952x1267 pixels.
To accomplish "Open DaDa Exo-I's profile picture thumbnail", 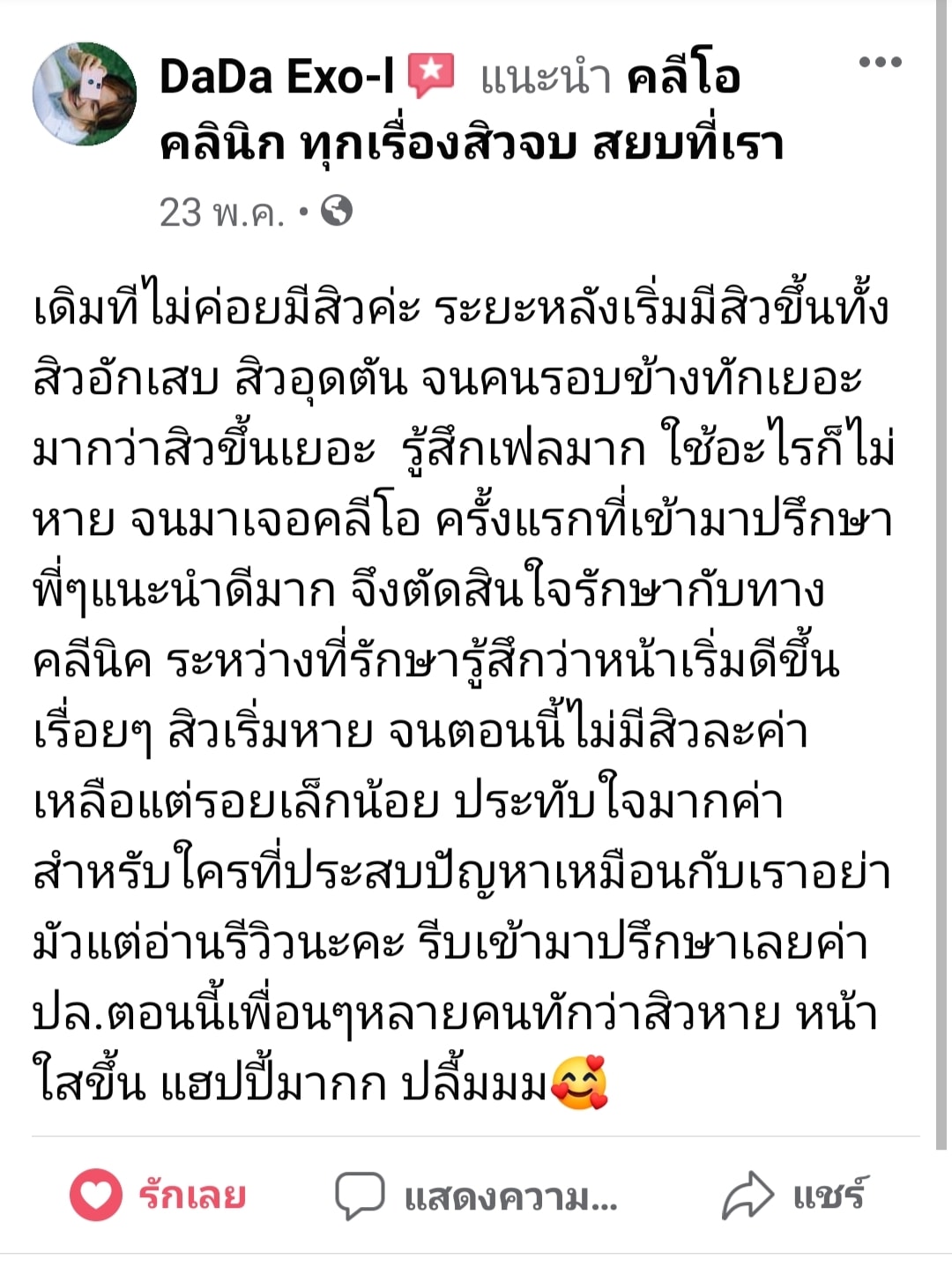I will coord(88,93).
